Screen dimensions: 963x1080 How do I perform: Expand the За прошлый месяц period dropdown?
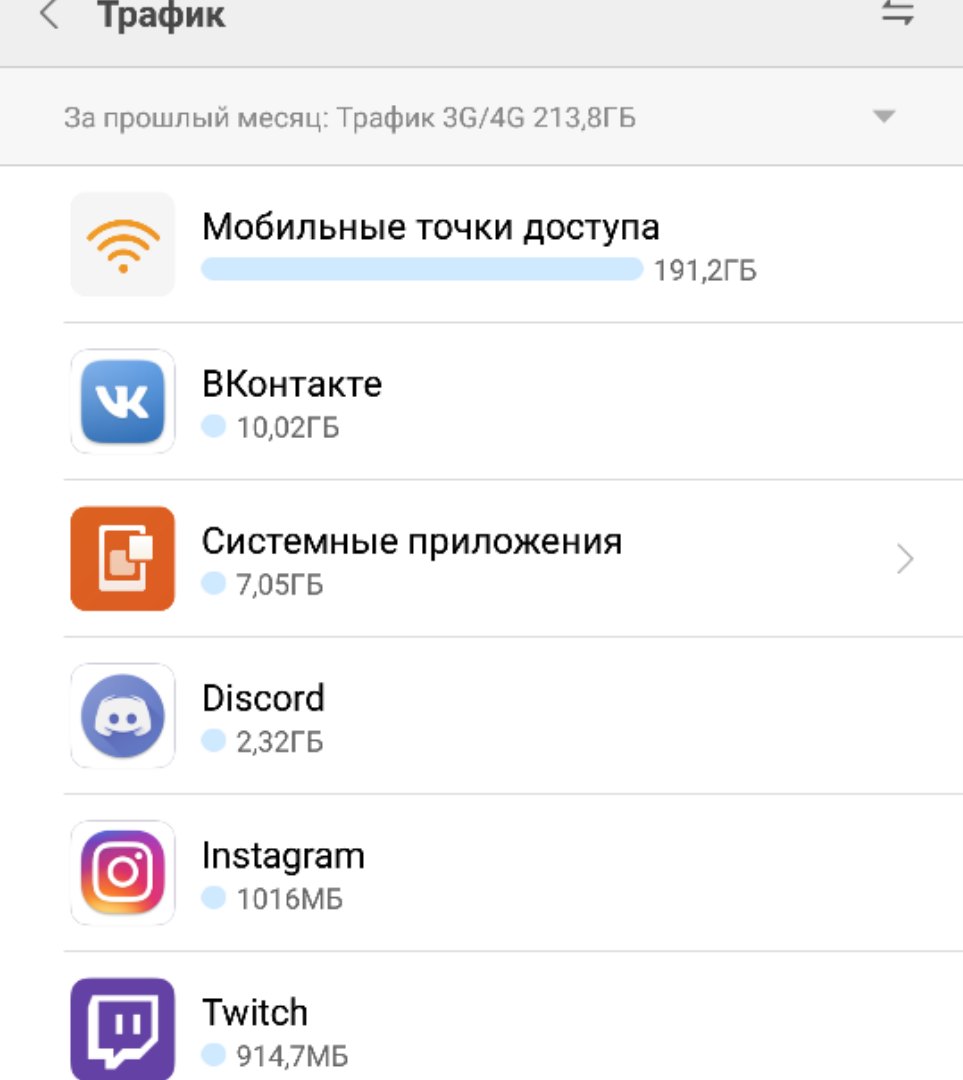(882, 117)
